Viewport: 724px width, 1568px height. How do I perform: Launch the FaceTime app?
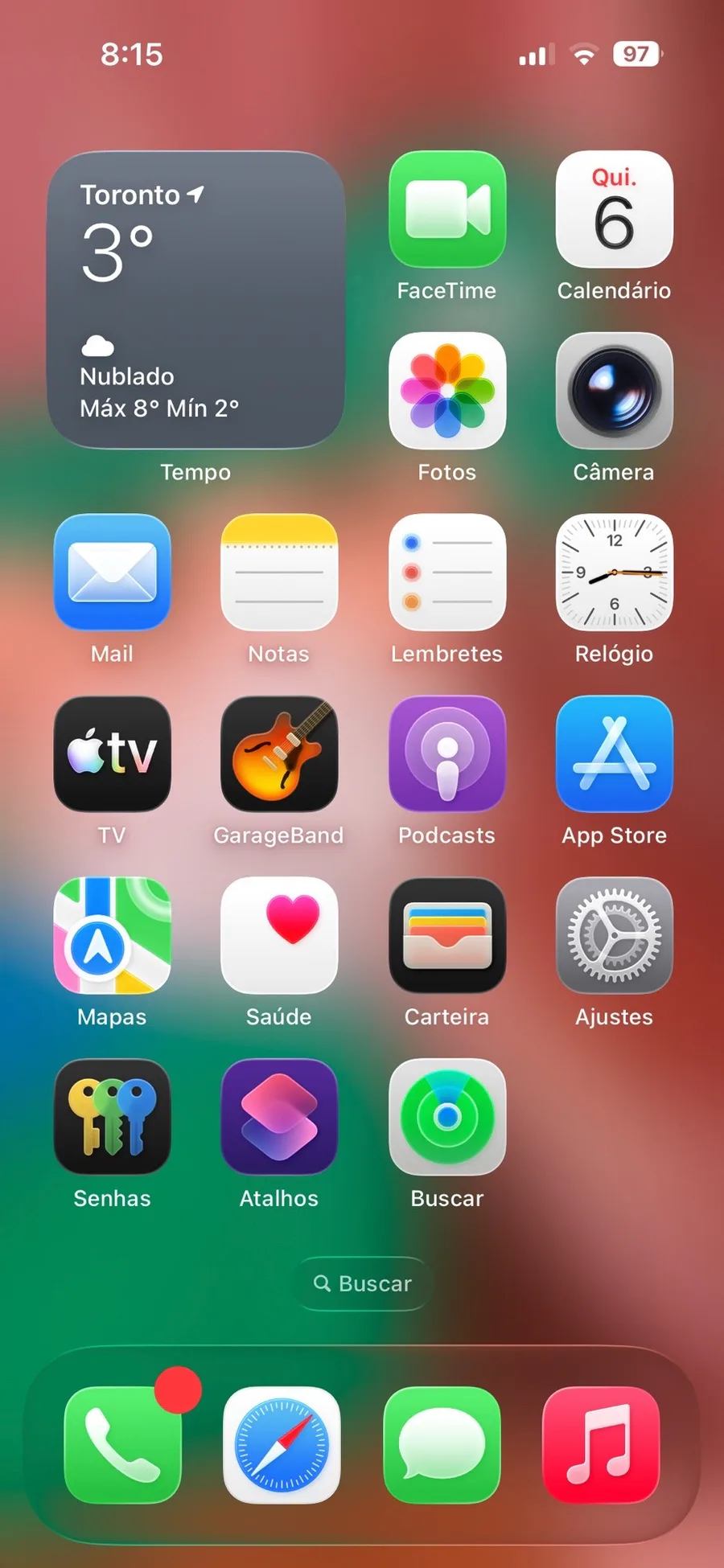point(447,209)
